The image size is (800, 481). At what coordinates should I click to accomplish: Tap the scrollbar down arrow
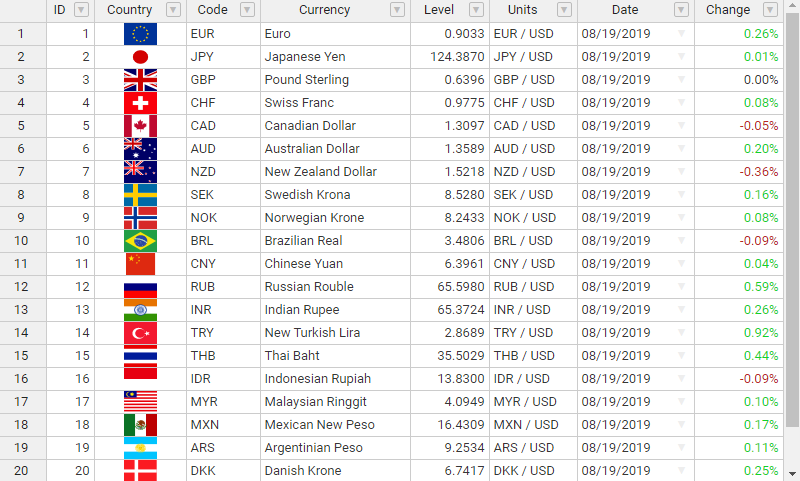coord(792,472)
